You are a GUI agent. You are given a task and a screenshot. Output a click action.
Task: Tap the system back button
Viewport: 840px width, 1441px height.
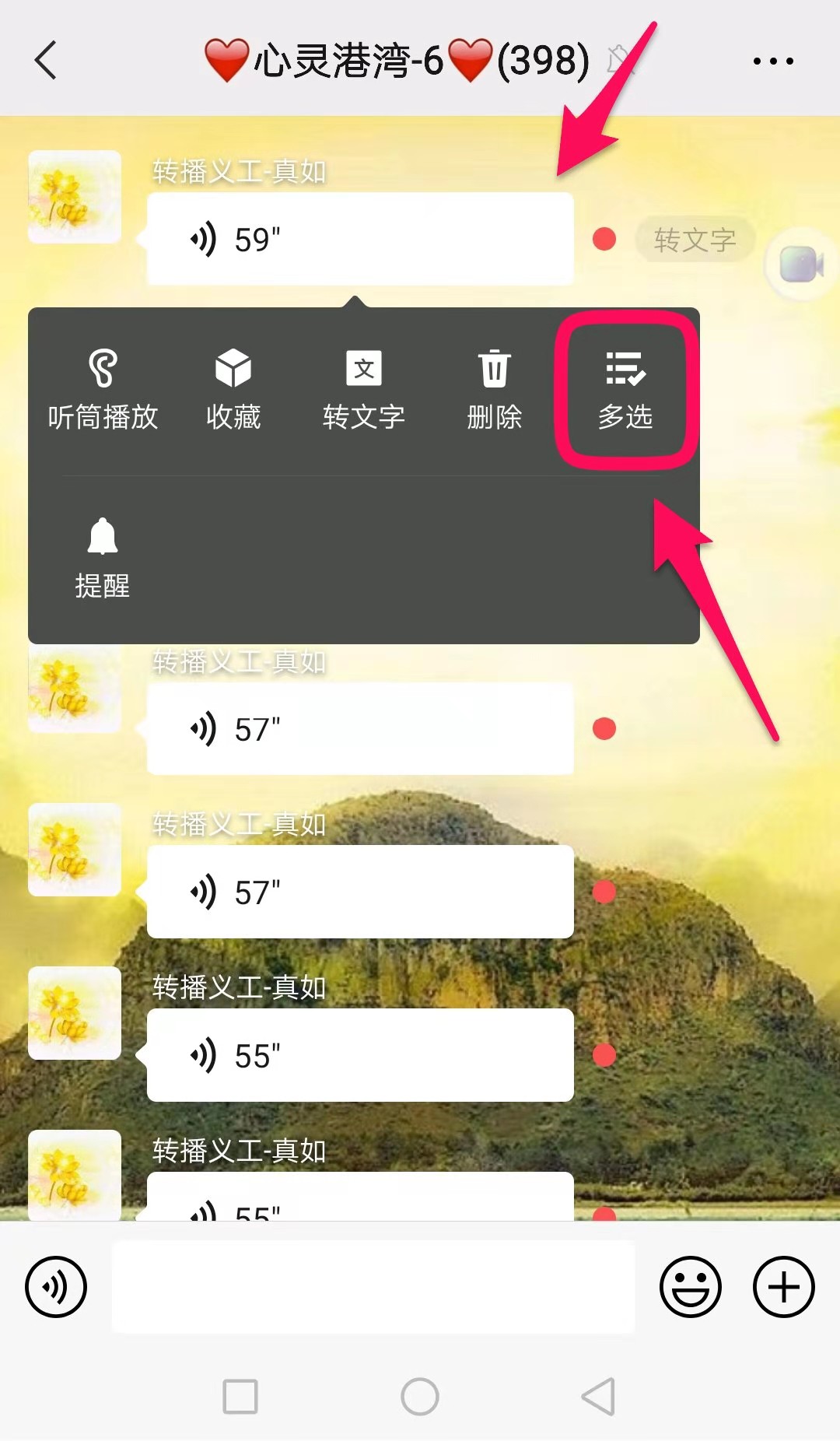click(x=599, y=1397)
